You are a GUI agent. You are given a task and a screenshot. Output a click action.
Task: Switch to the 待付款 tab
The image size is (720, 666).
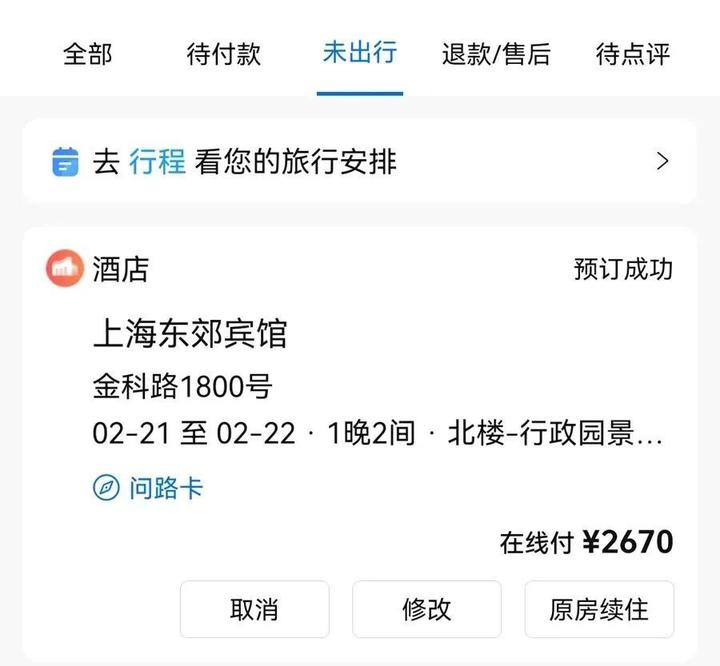pos(224,54)
